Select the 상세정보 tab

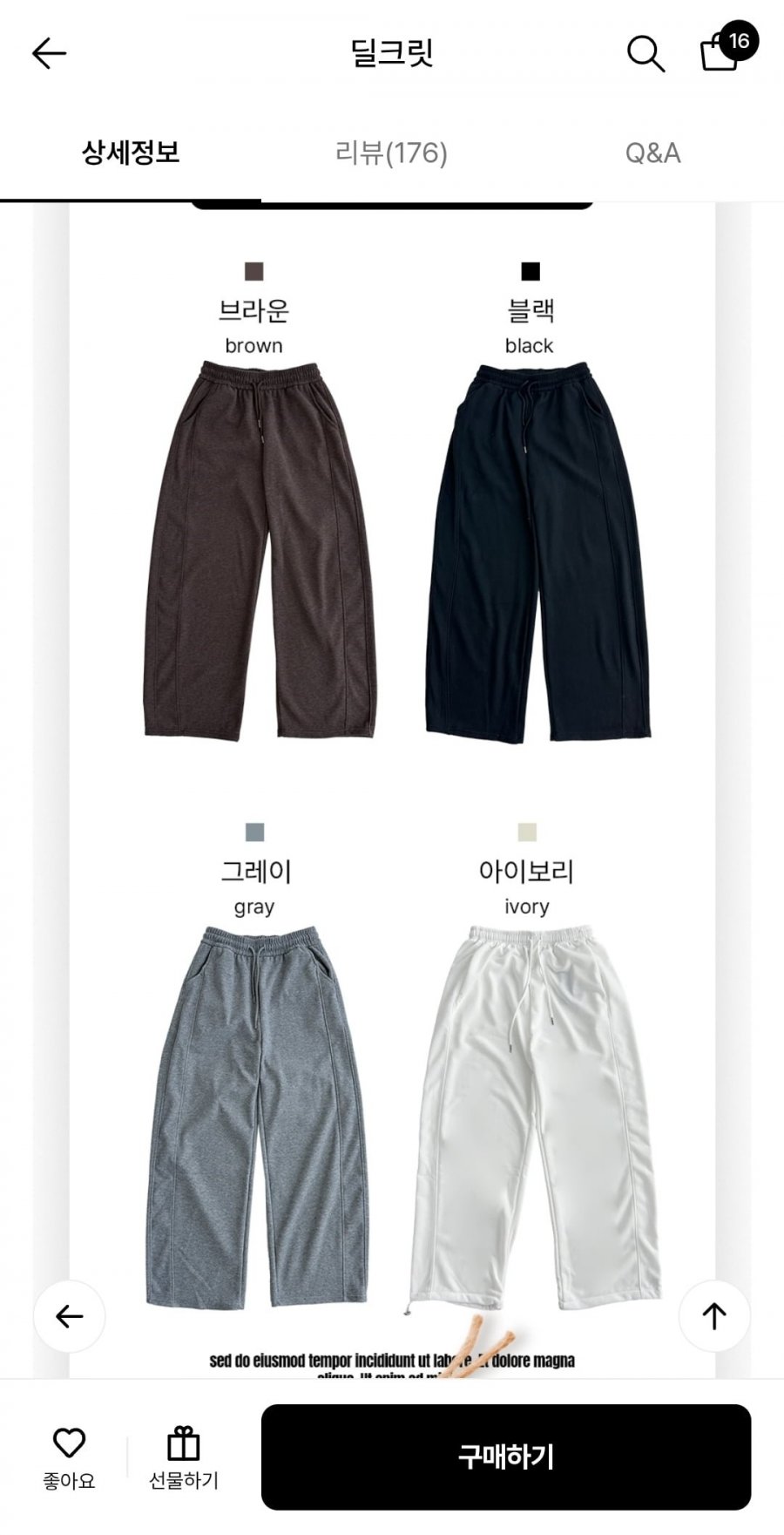(131, 153)
